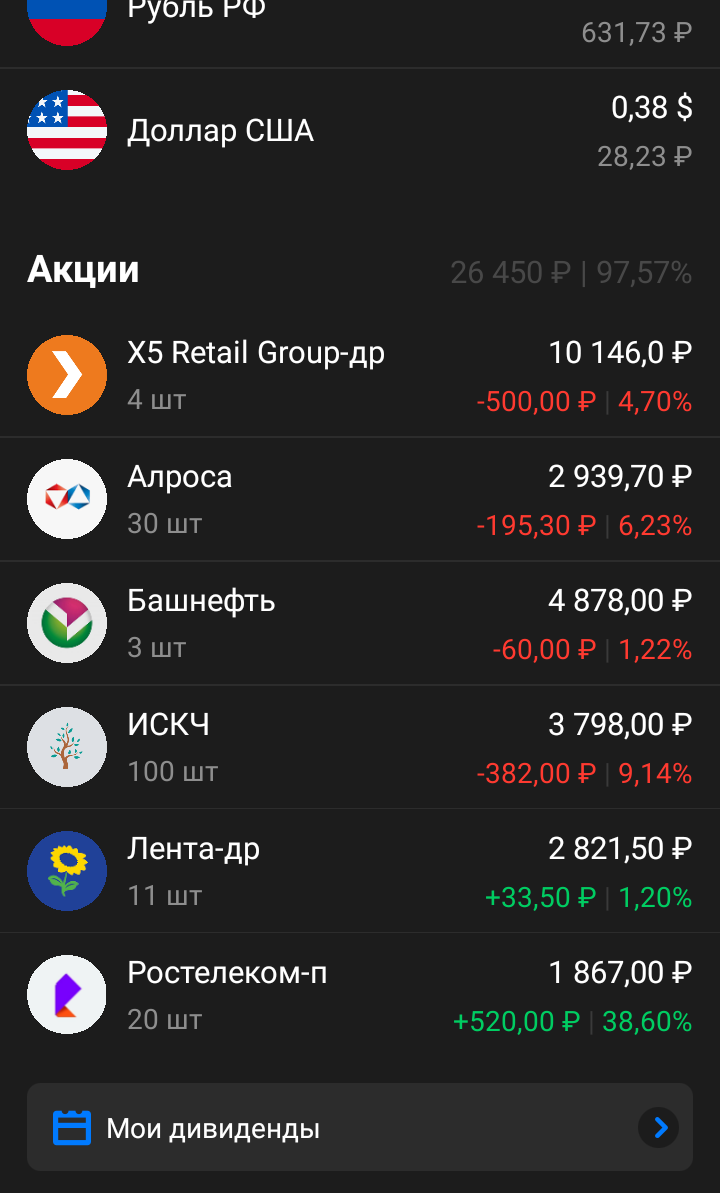This screenshot has width=720, height=1193.
Task: Select the ИСКЧ holding row
Action: click(360, 746)
